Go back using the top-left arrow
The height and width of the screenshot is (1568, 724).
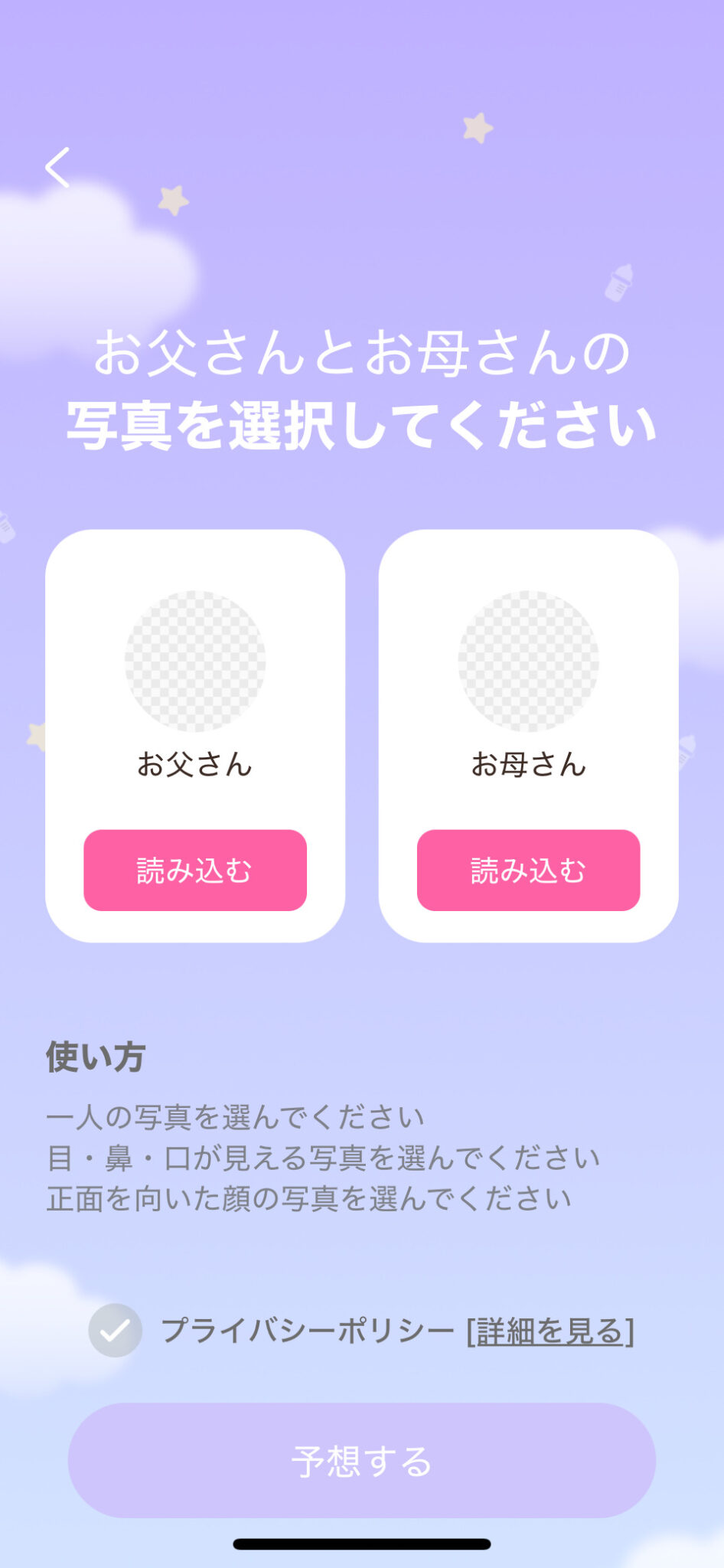pos(57,168)
